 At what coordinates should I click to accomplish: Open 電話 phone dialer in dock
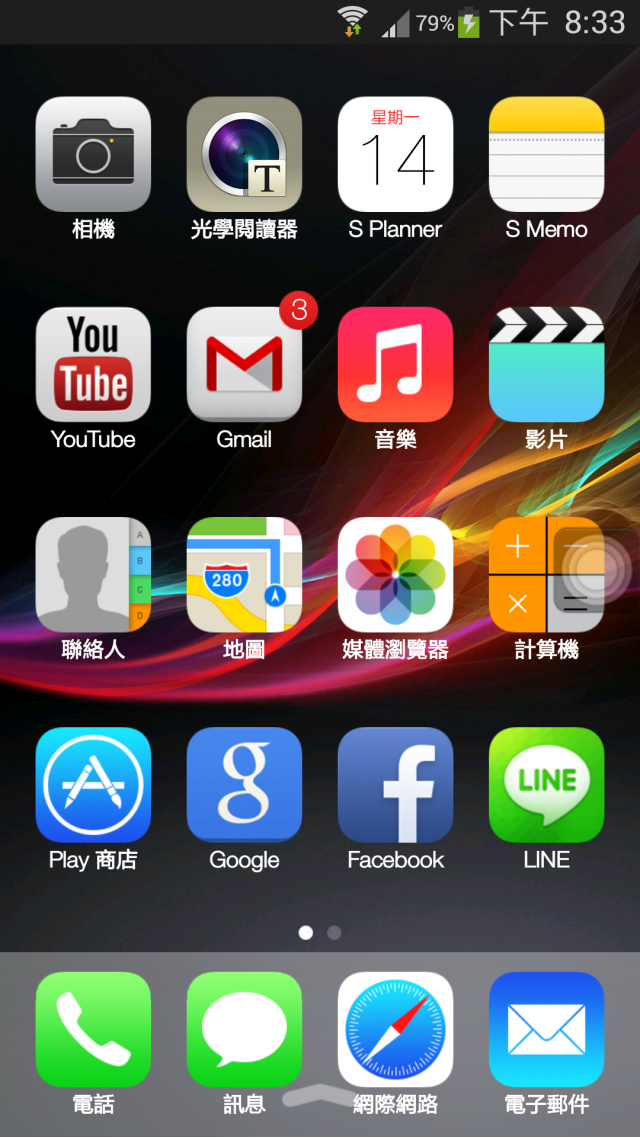point(93,1029)
